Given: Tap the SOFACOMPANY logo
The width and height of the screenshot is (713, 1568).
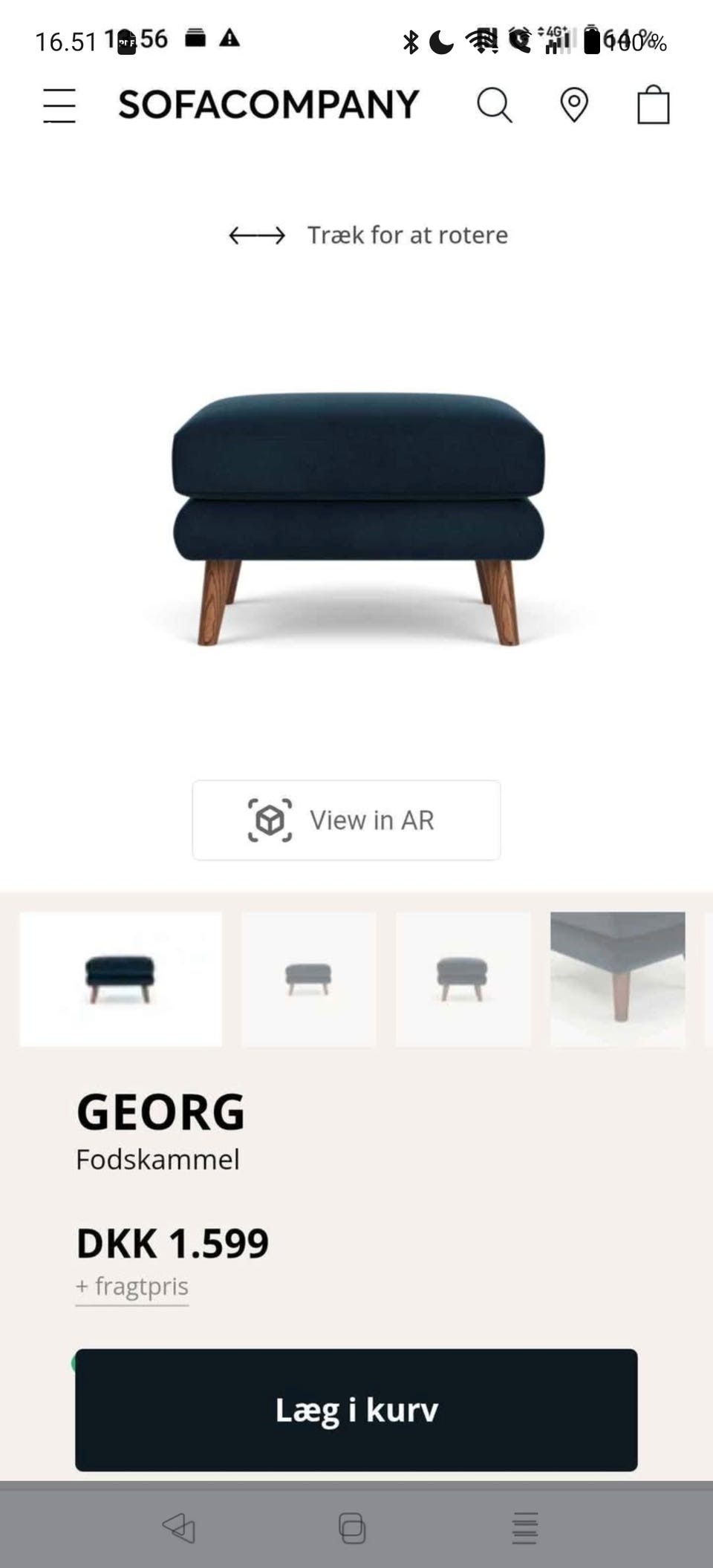Looking at the screenshot, I should coord(269,104).
